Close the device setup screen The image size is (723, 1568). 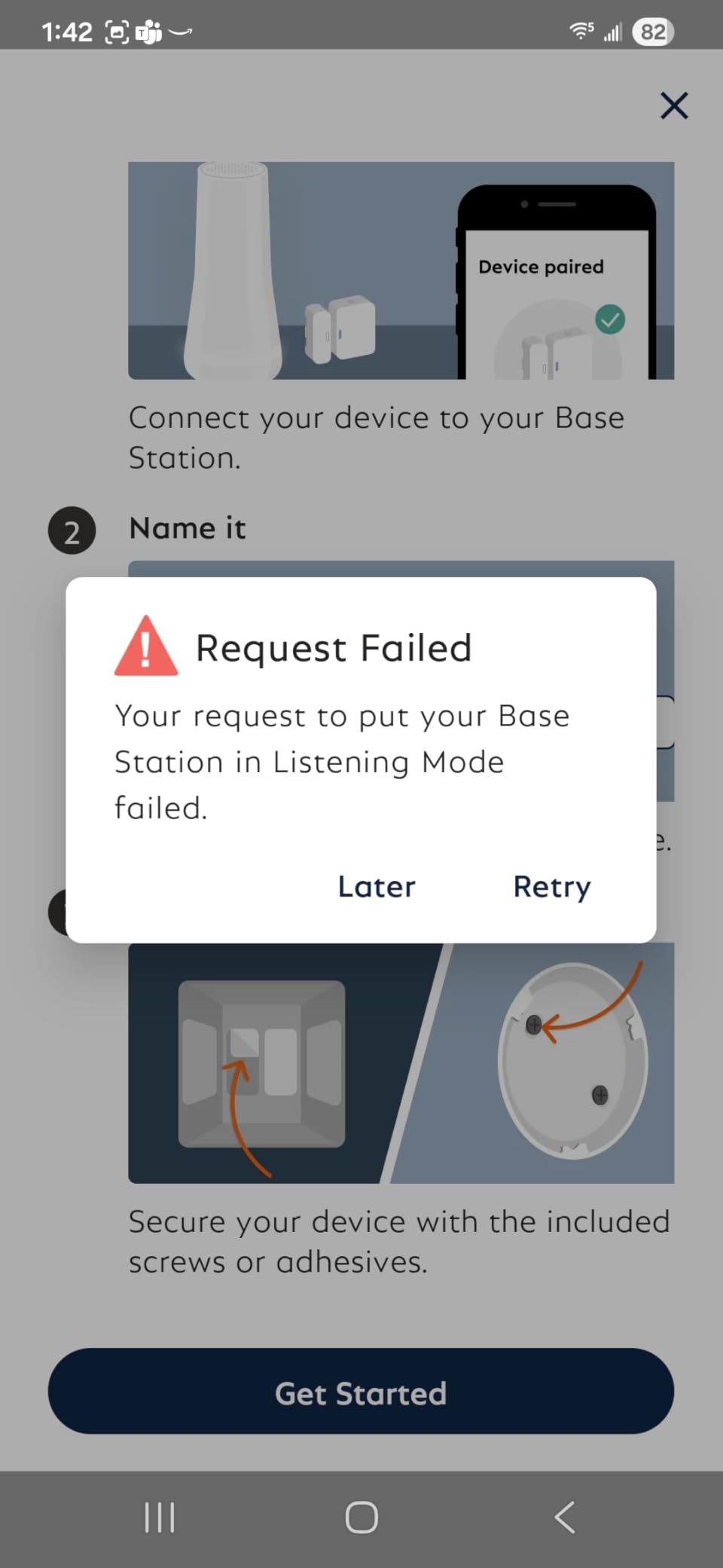coord(673,105)
